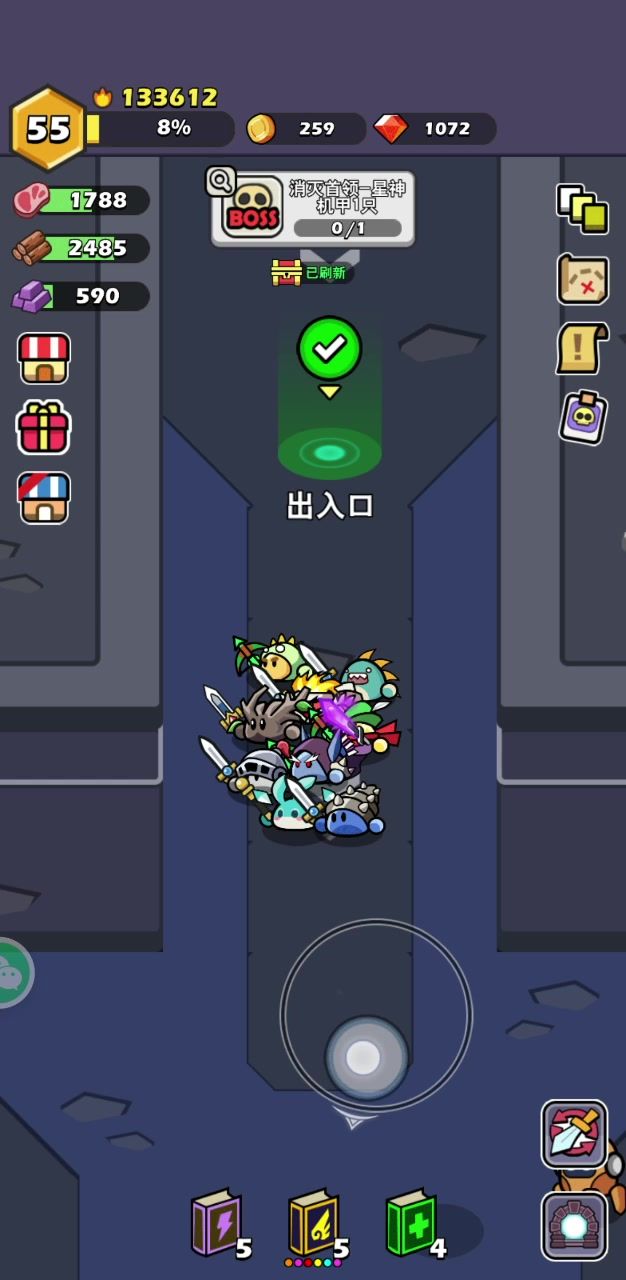Open the boss quest search magnifier
The height and width of the screenshot is (1280, 626).
click(x=220, y=181)
